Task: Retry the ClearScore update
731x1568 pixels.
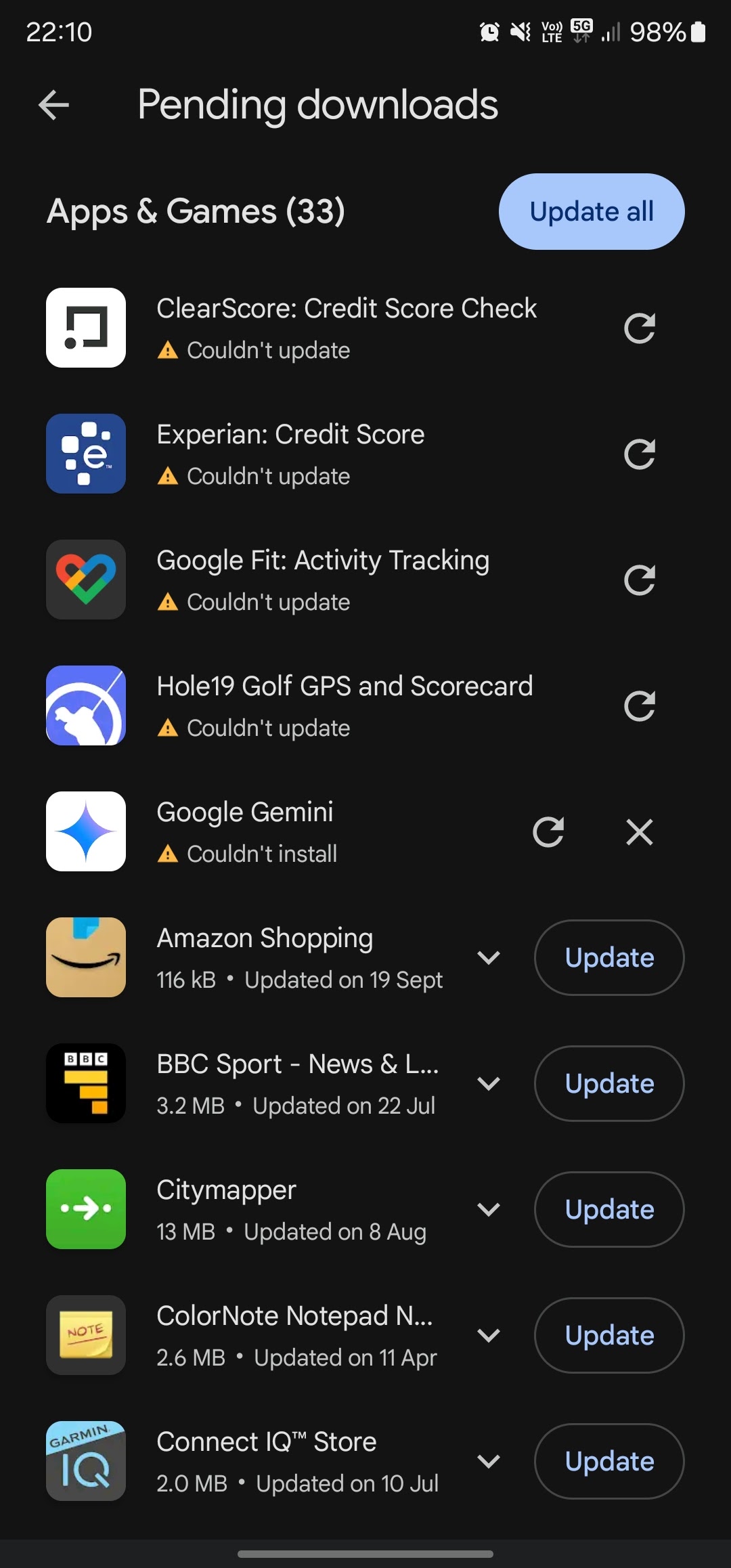Action: point(639,328)
